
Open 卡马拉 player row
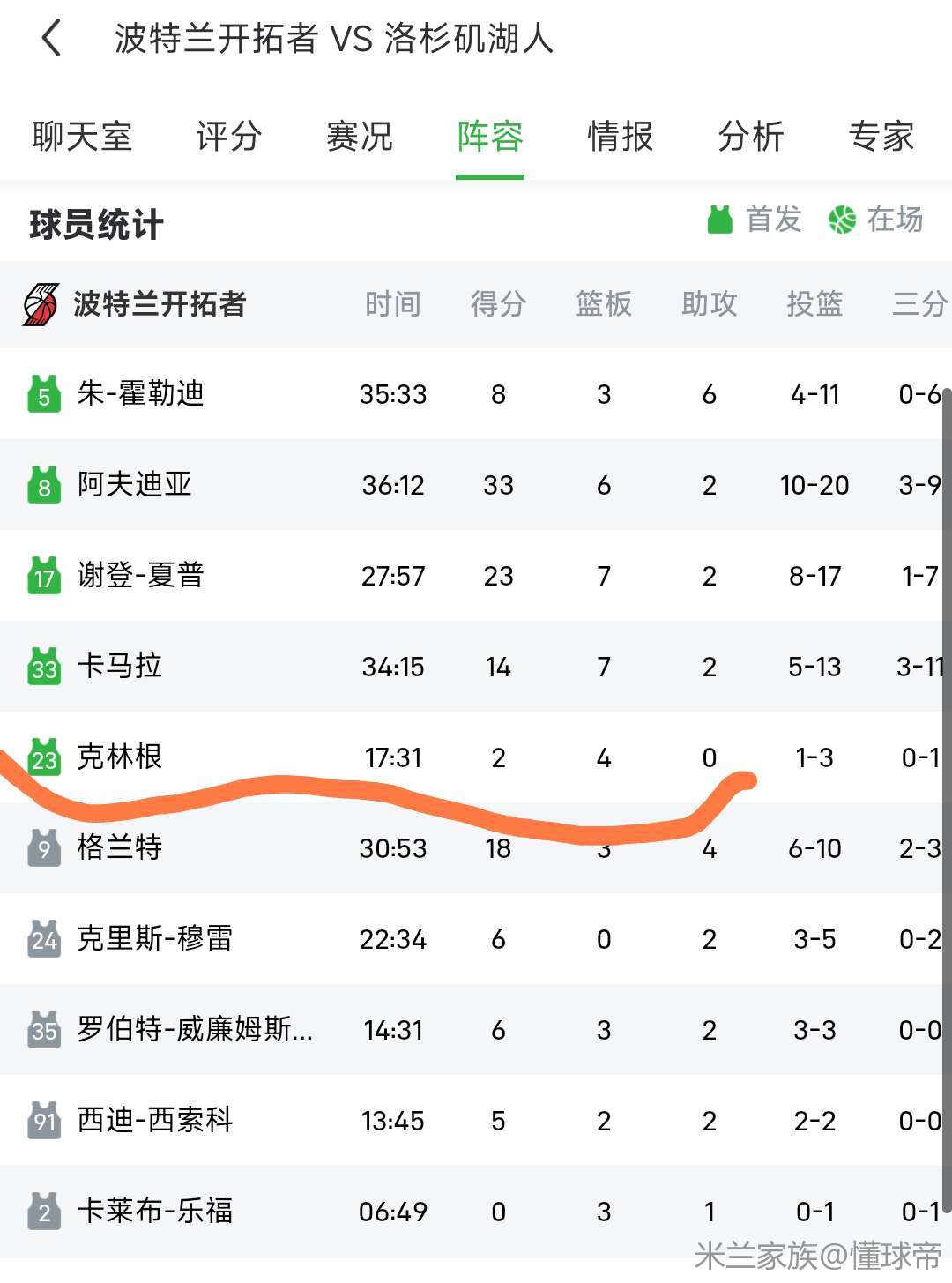point(476,666)
